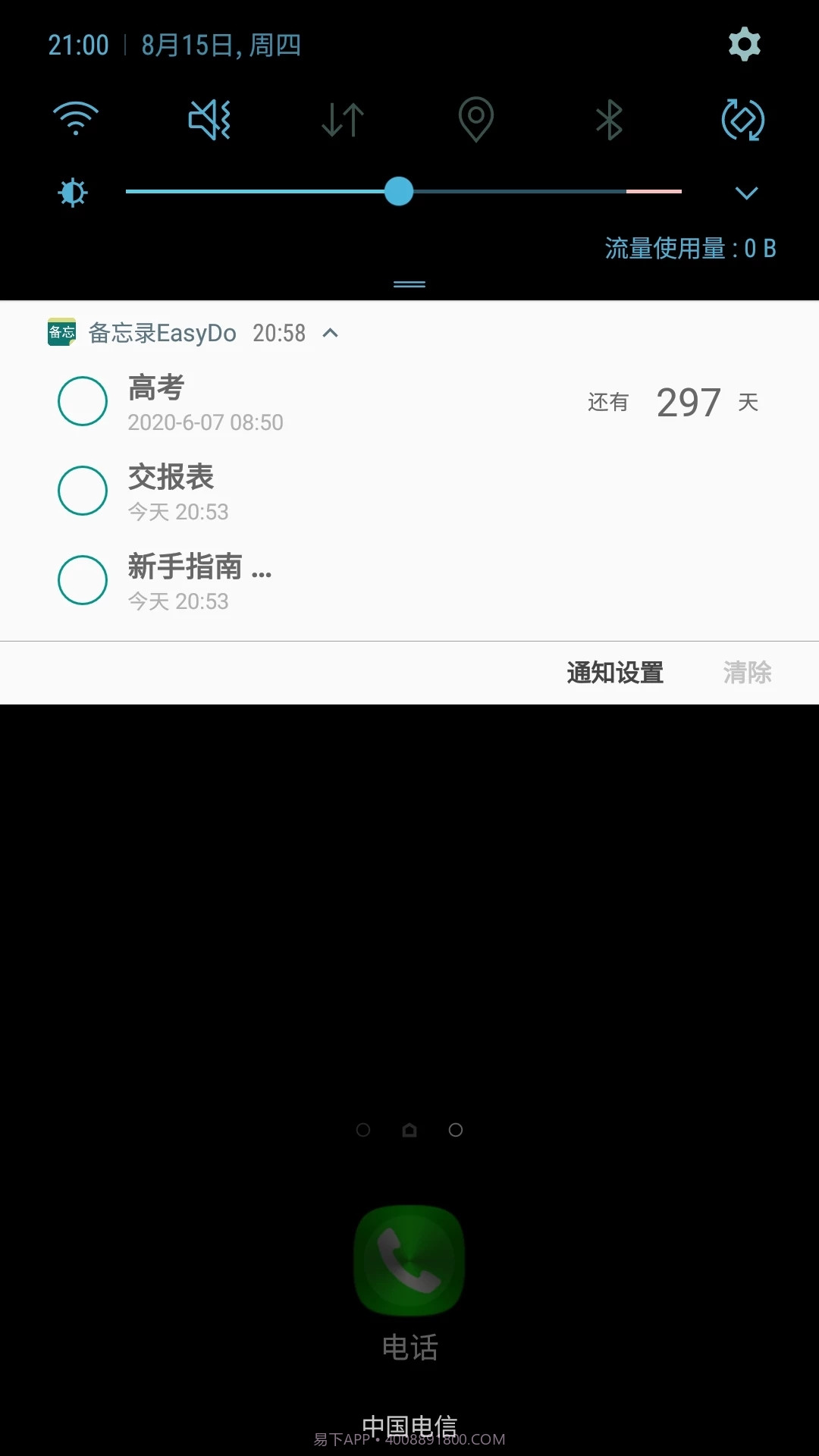Screen dimensions: 819x1456
Task: Mark the 高考 reminder as done
Action: pos(83,400)
